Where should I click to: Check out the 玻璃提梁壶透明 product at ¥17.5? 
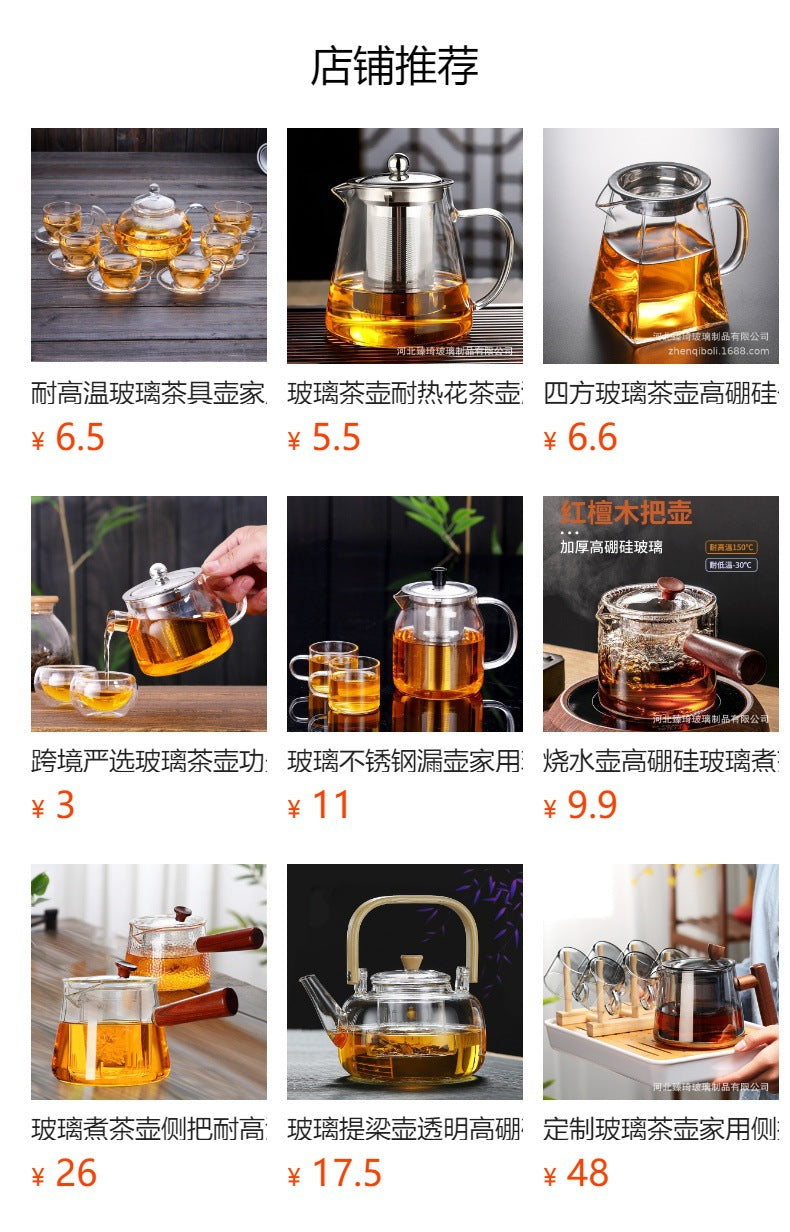tap(405, 982)
